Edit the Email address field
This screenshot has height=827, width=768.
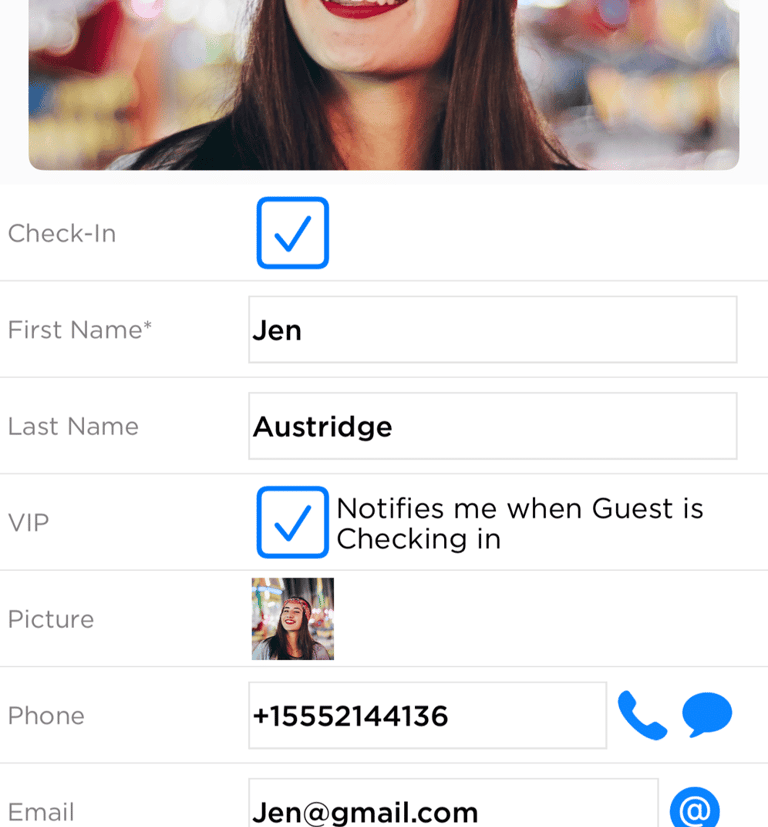(453, 808)
